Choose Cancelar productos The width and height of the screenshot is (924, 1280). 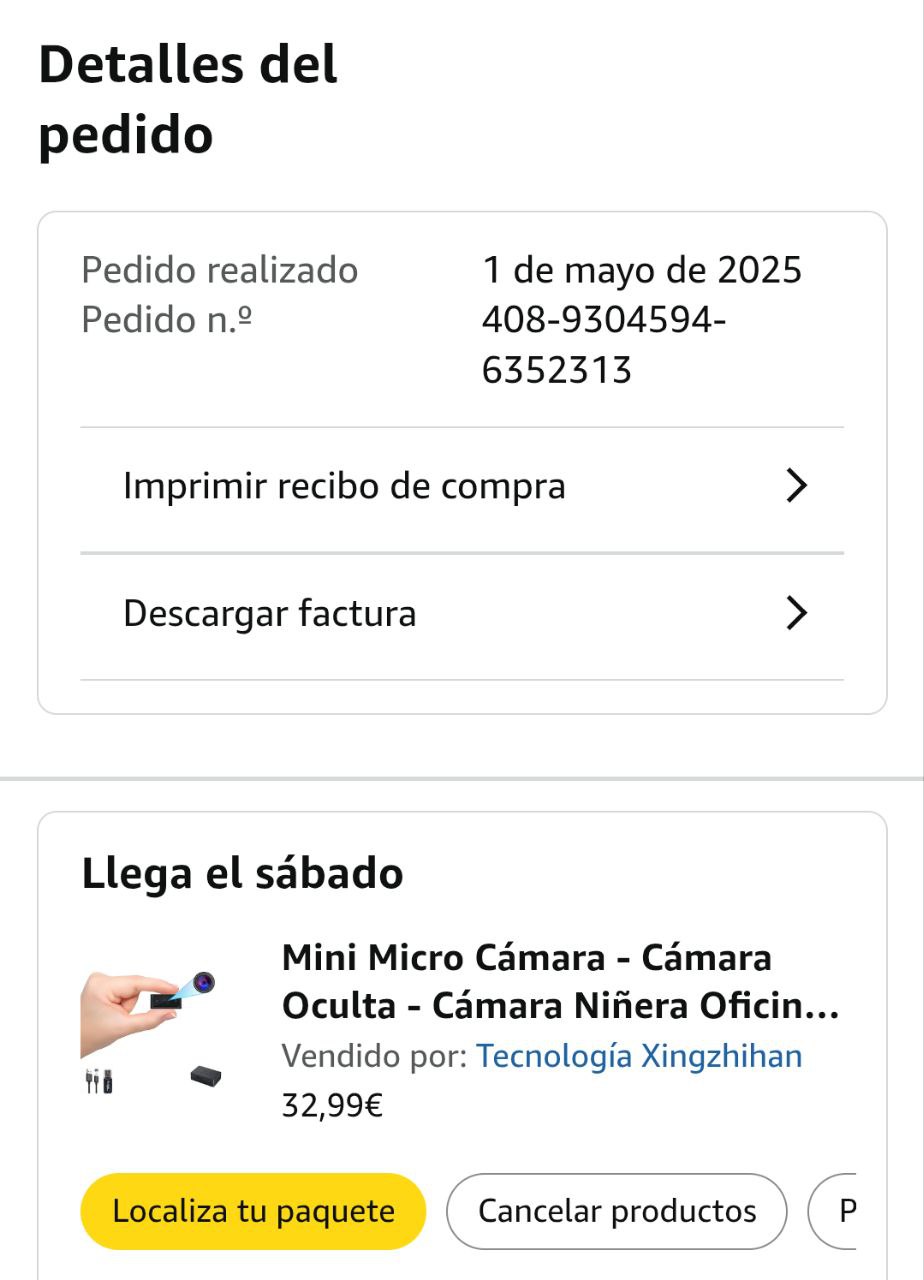point(617,1211)
